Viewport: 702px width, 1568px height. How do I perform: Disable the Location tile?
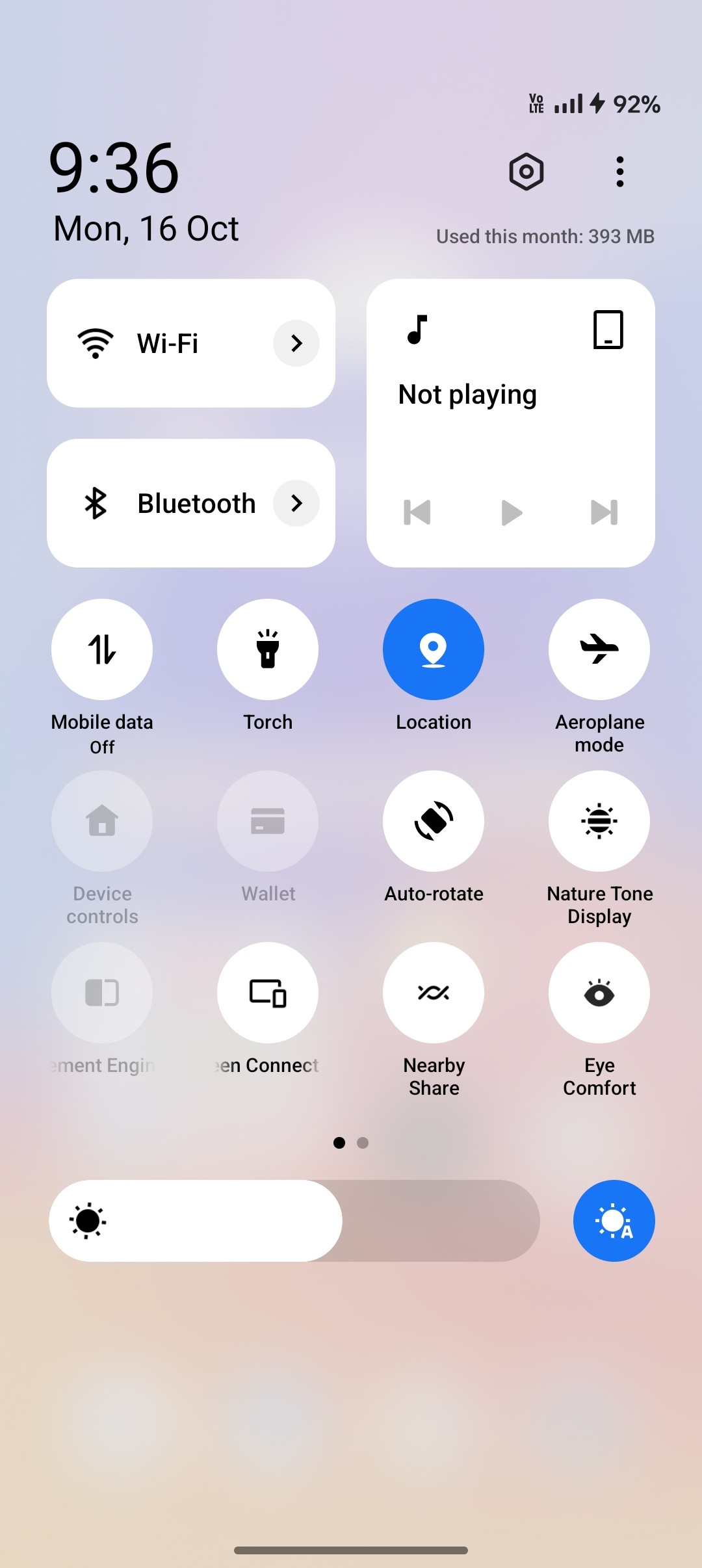(434, 649)
